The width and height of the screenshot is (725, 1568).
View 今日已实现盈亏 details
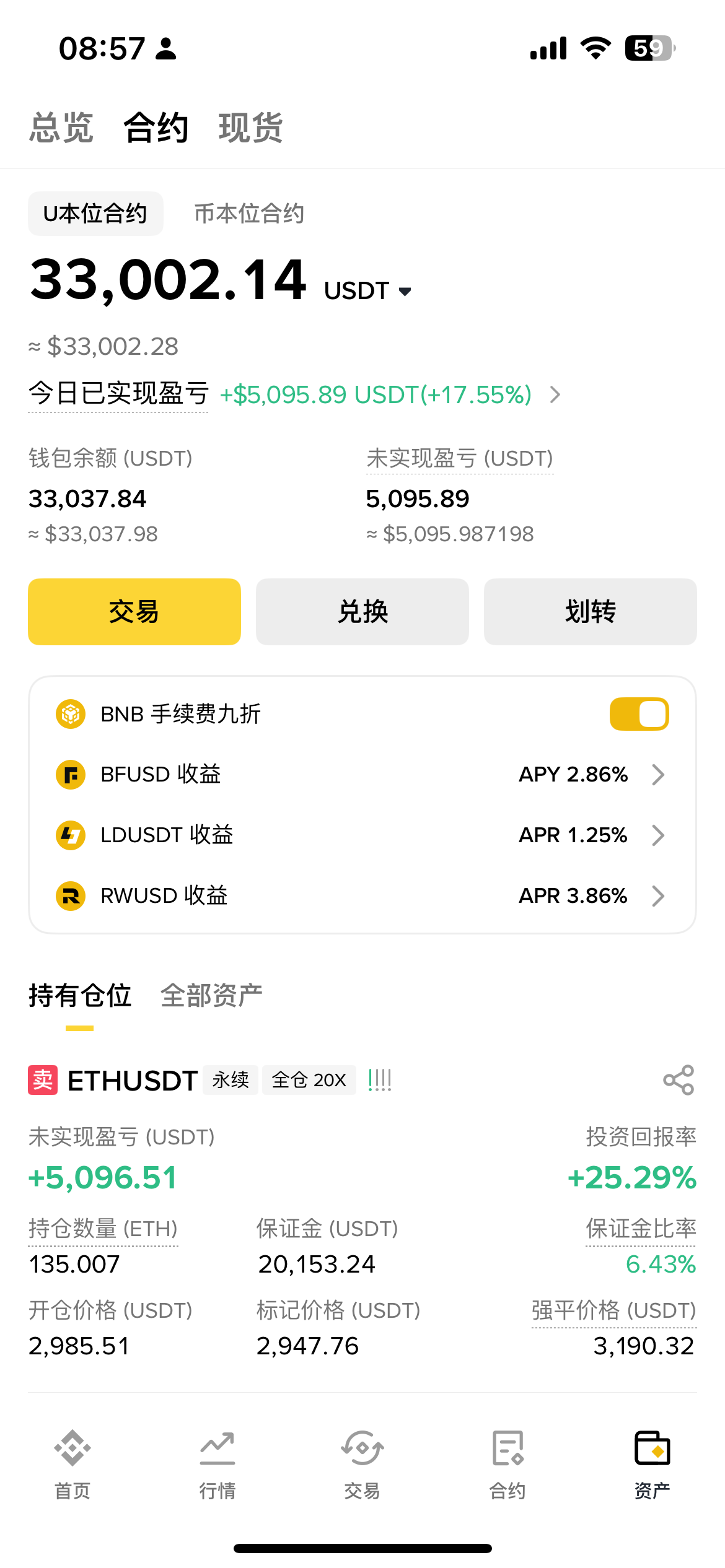555,394
